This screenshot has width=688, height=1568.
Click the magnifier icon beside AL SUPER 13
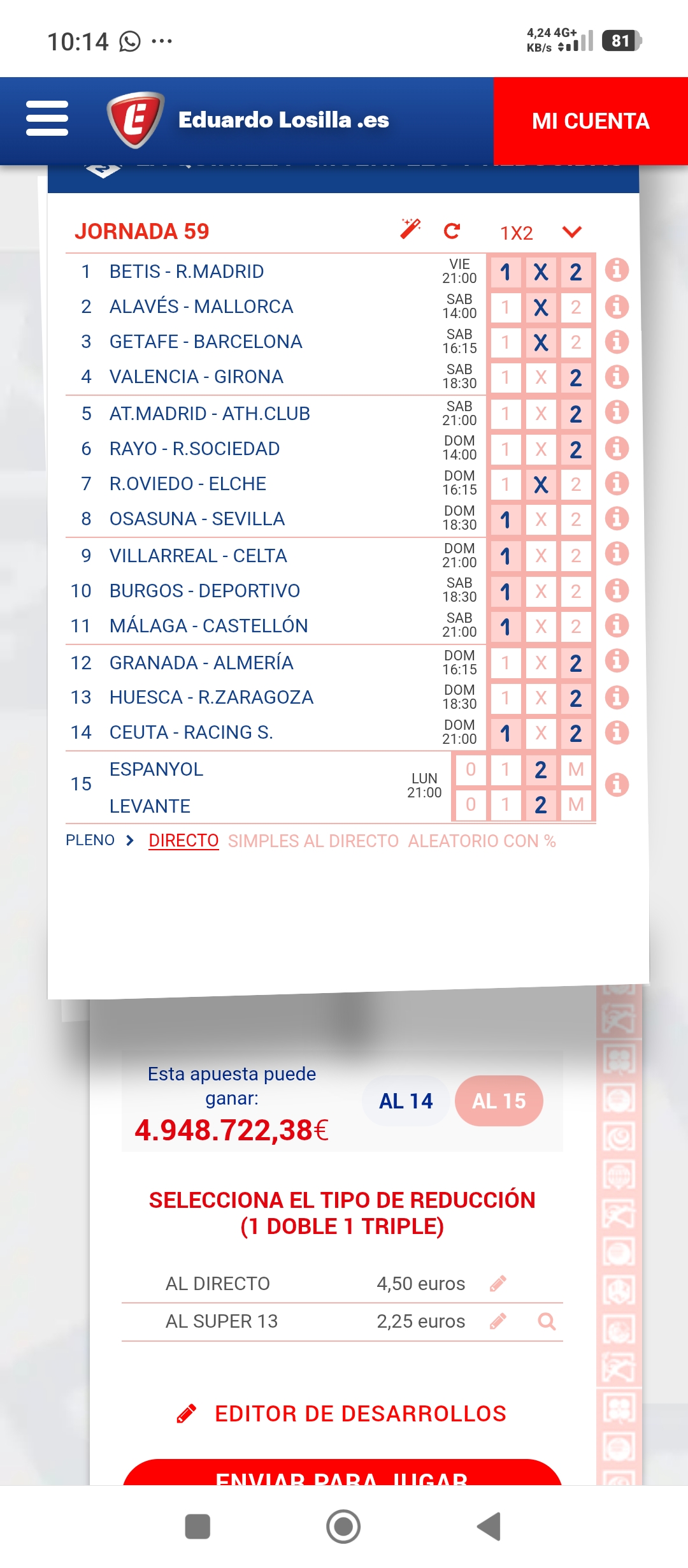click(x=547, y=1321)
